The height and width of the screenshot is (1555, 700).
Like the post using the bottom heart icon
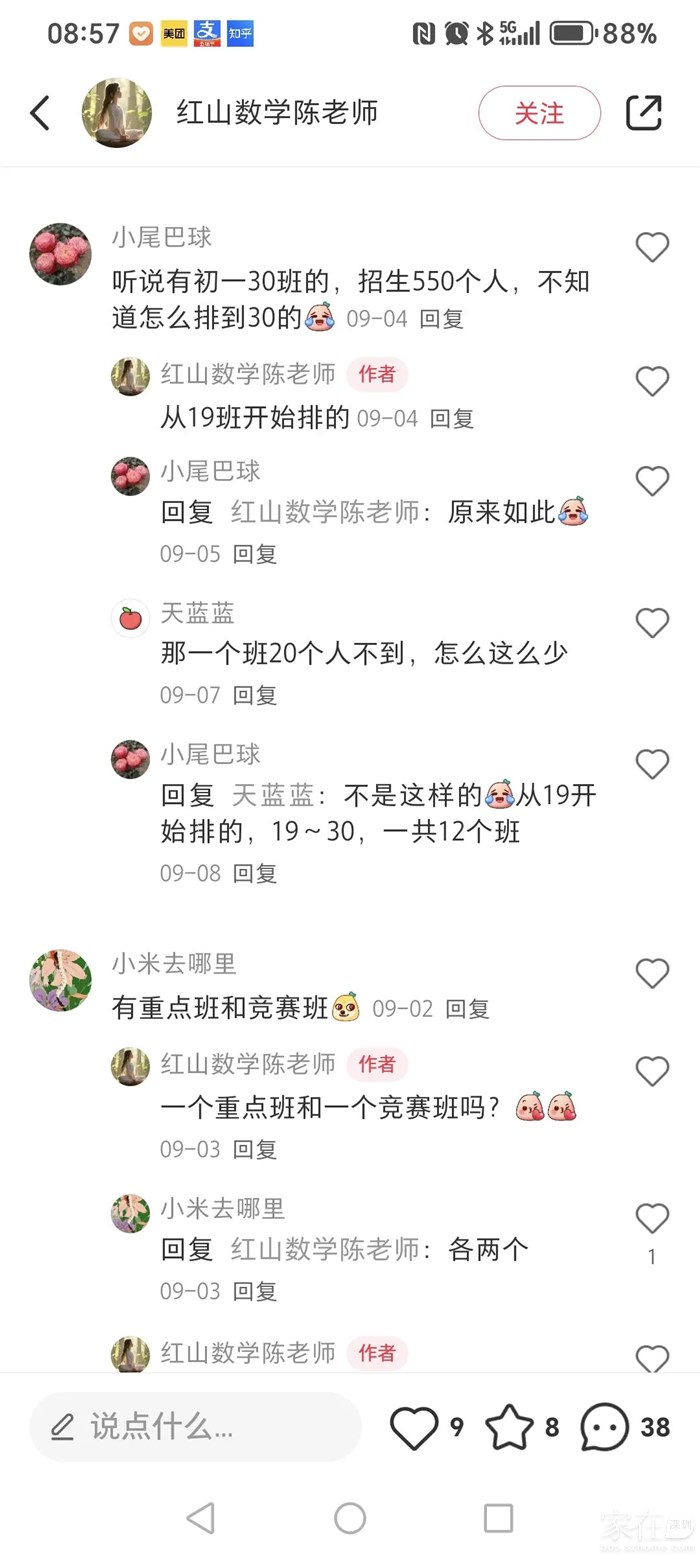click(x=414, y=1427)
